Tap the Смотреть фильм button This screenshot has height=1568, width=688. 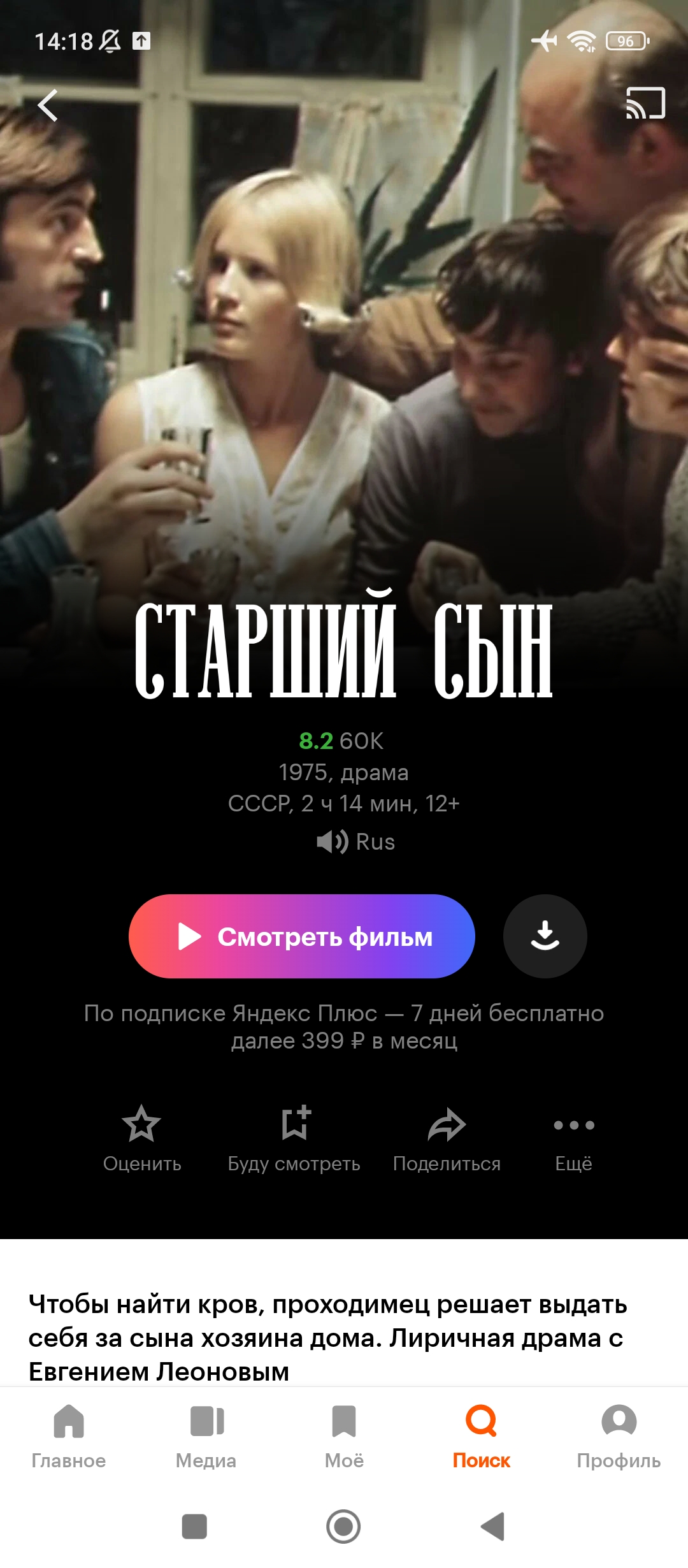(302, 936)
